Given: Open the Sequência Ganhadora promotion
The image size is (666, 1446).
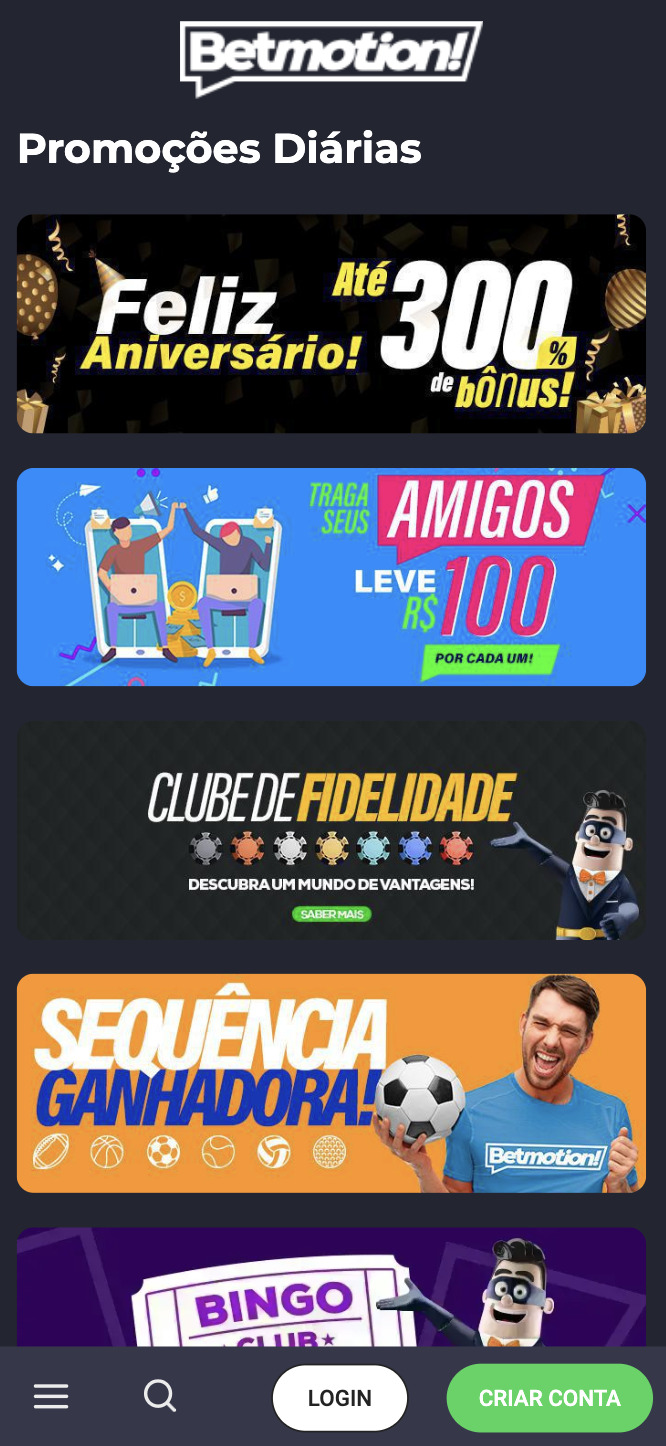Looking at the screenshot, I should click(331, 1083).
